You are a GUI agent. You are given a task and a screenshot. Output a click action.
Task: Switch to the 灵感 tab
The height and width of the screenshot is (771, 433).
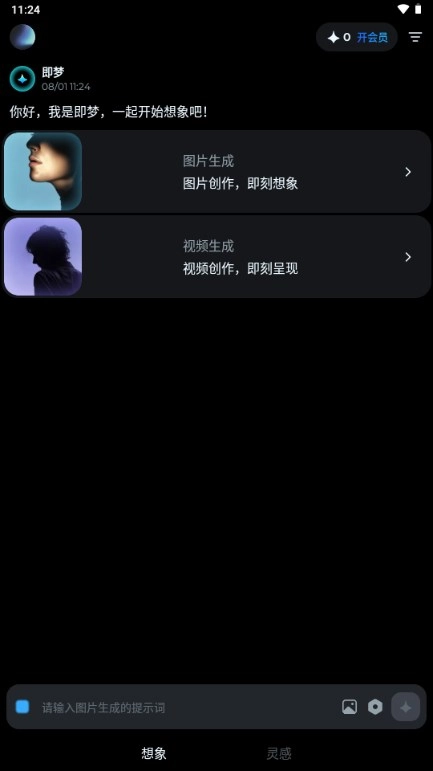point(279,753)
